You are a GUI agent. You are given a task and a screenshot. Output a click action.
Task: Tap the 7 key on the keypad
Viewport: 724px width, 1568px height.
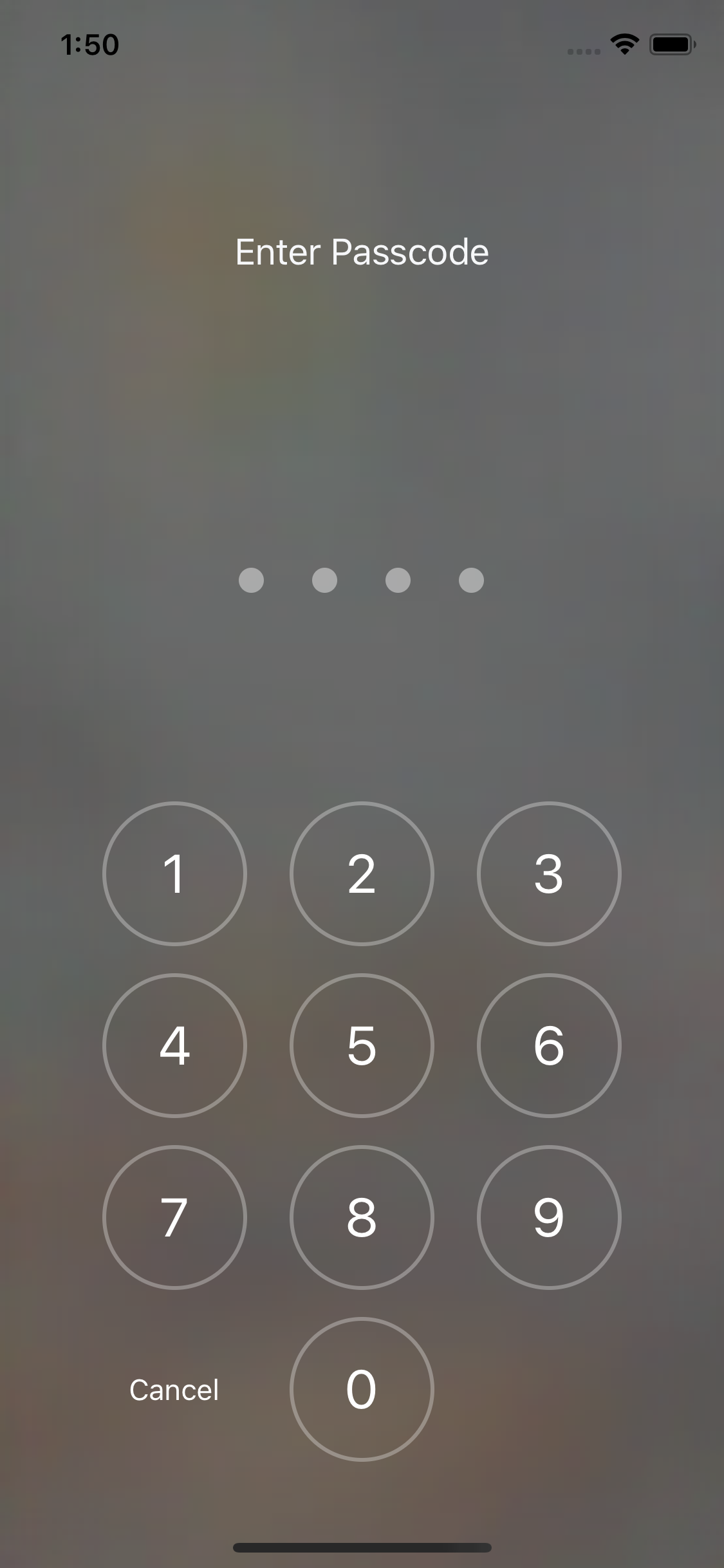click(174, 1217)
